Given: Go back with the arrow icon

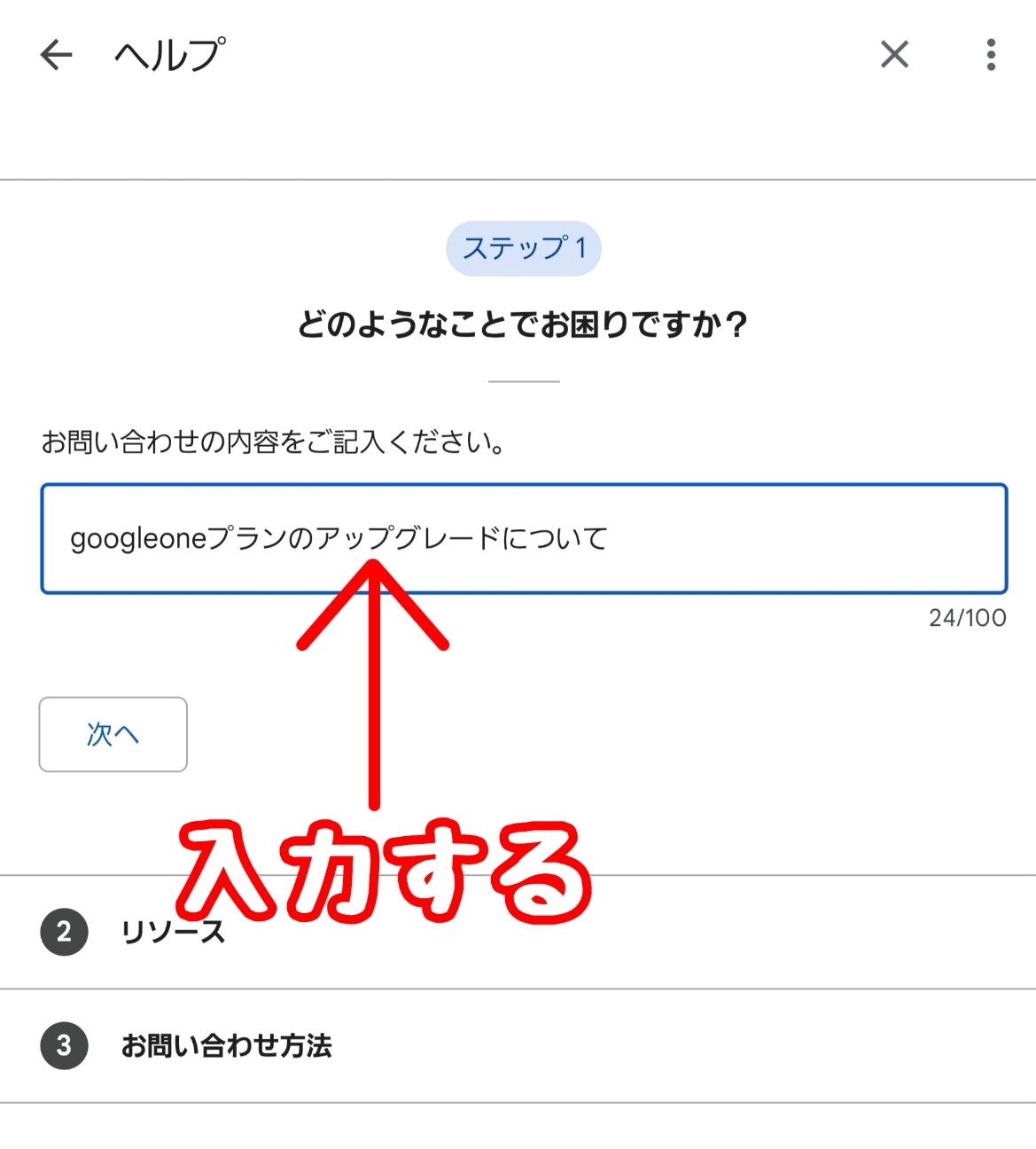Looking at the screenshot, I should [56, 55].
